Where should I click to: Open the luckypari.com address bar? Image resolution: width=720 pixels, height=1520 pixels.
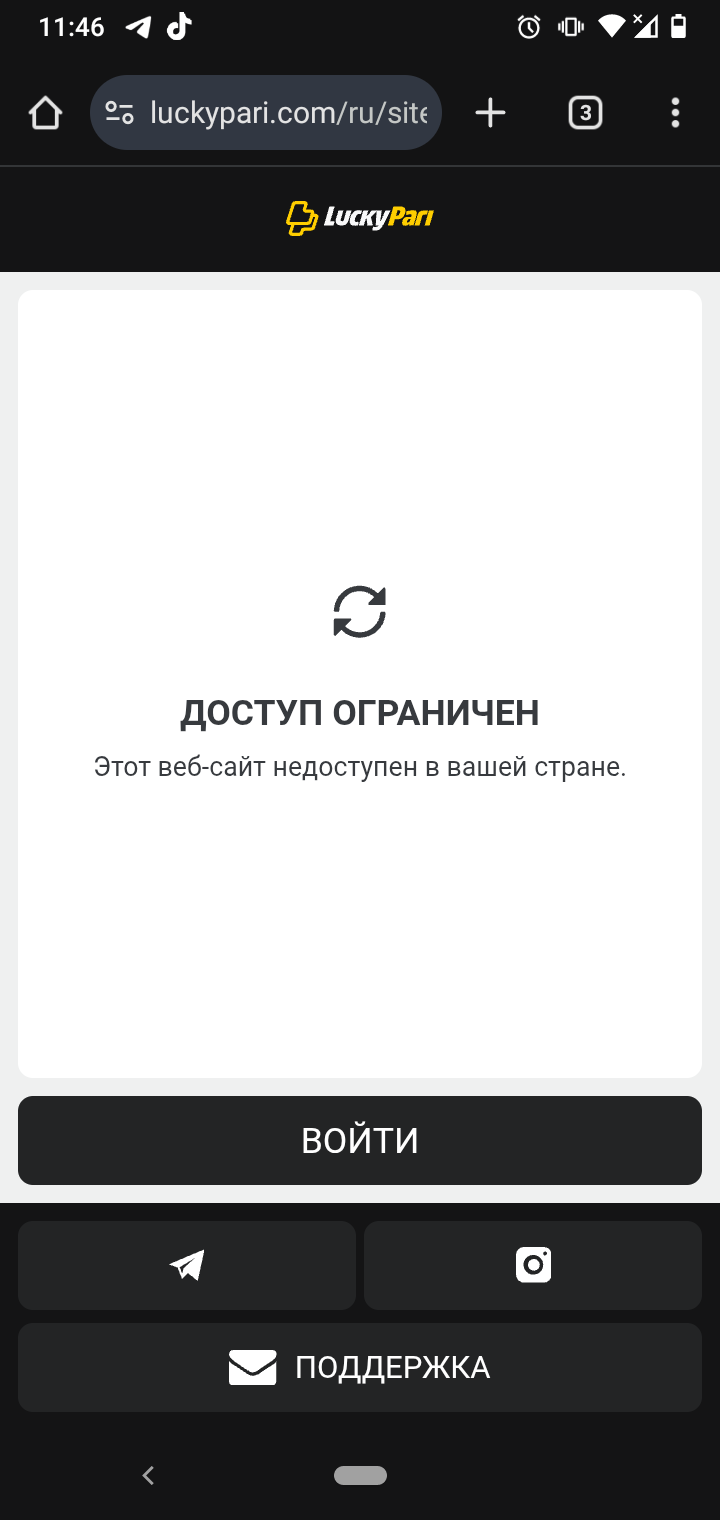point(288,113)
